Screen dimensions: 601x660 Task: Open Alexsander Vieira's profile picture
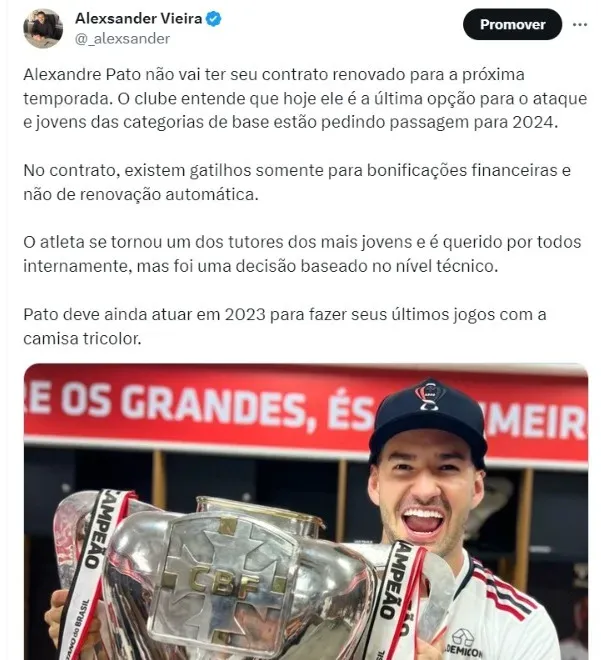coord(43,28)
